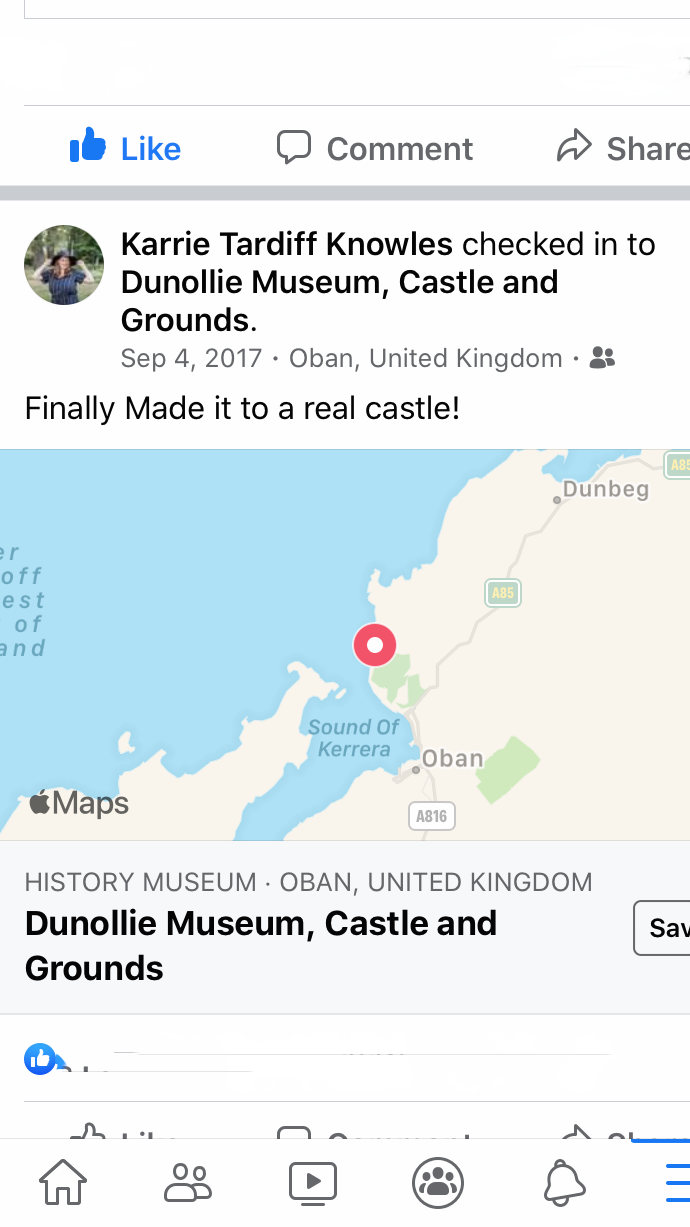Open Karrie Tardiff Knowles' profile picture
Image resolution: width=690 pixels, height=1227 pixels.
point(64,265)
